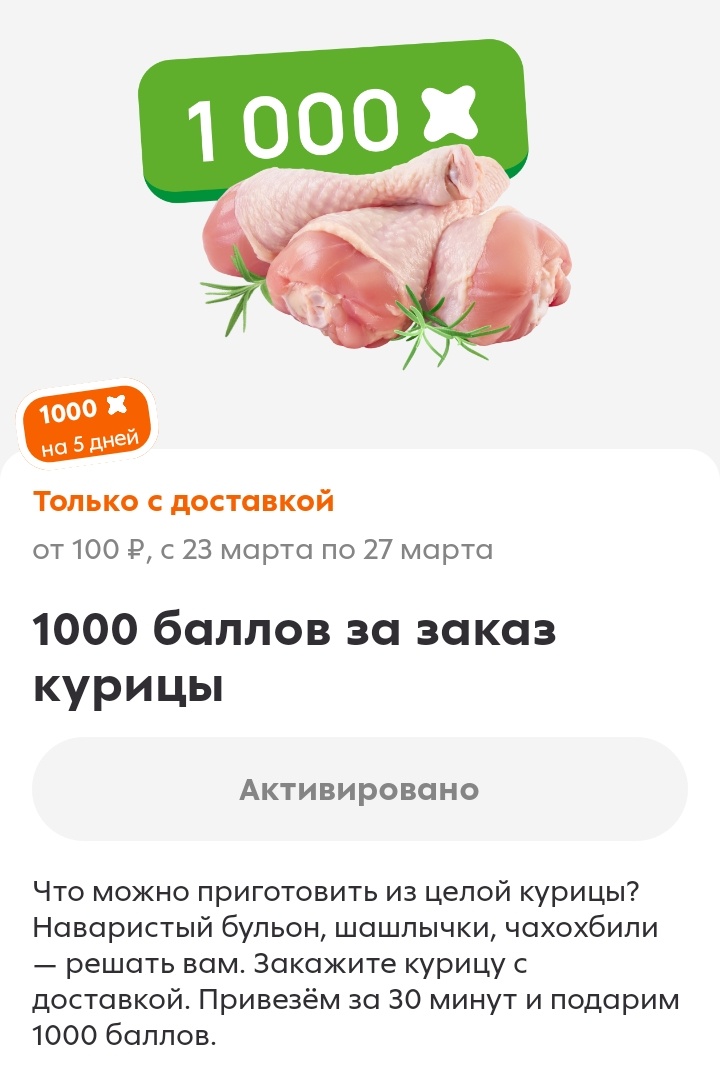Click the rounded gray activation bar

pos(360,791)
